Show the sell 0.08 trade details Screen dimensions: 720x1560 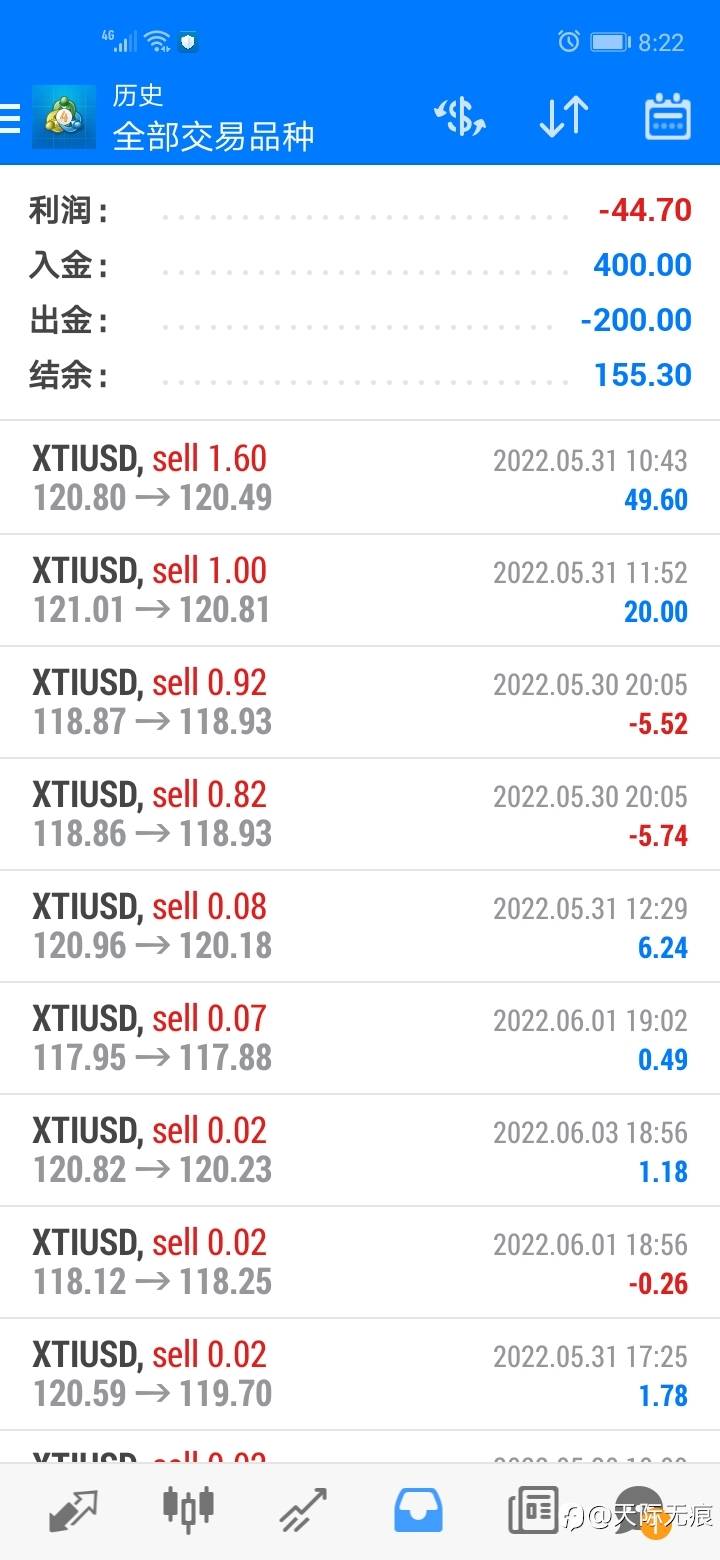(x=360, y=926)
